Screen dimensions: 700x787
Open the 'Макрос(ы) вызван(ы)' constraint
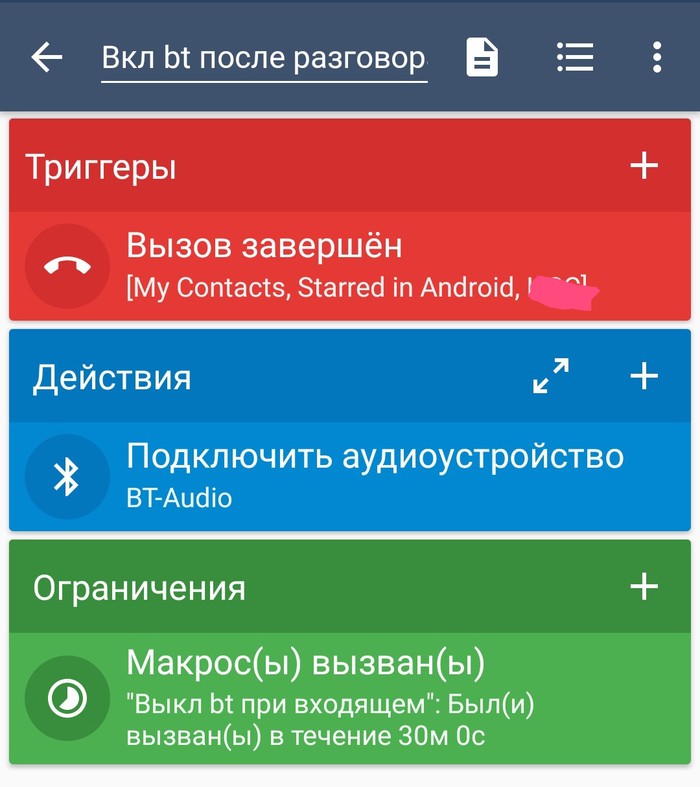click(350, 698)
